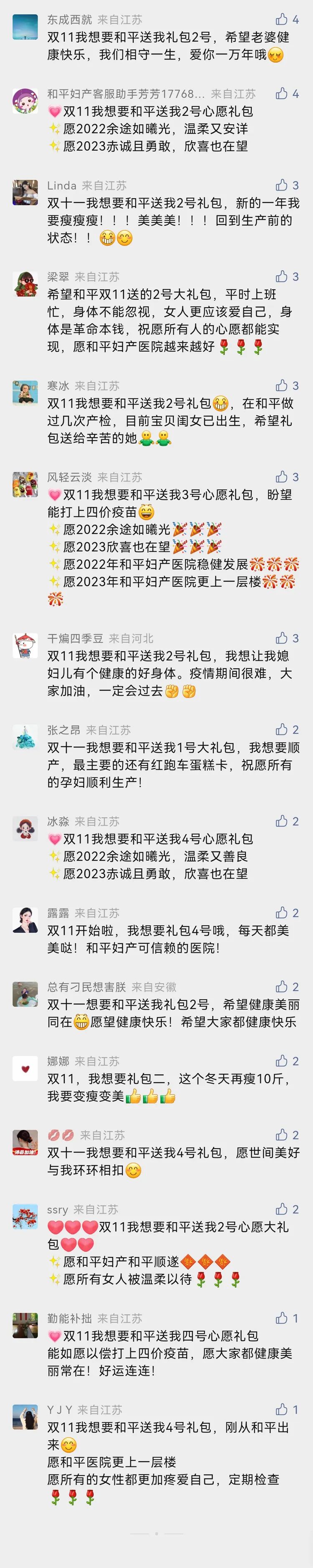Like 张之昂's comment
Screen dimensions: 313x1568
tap(281, 729)
